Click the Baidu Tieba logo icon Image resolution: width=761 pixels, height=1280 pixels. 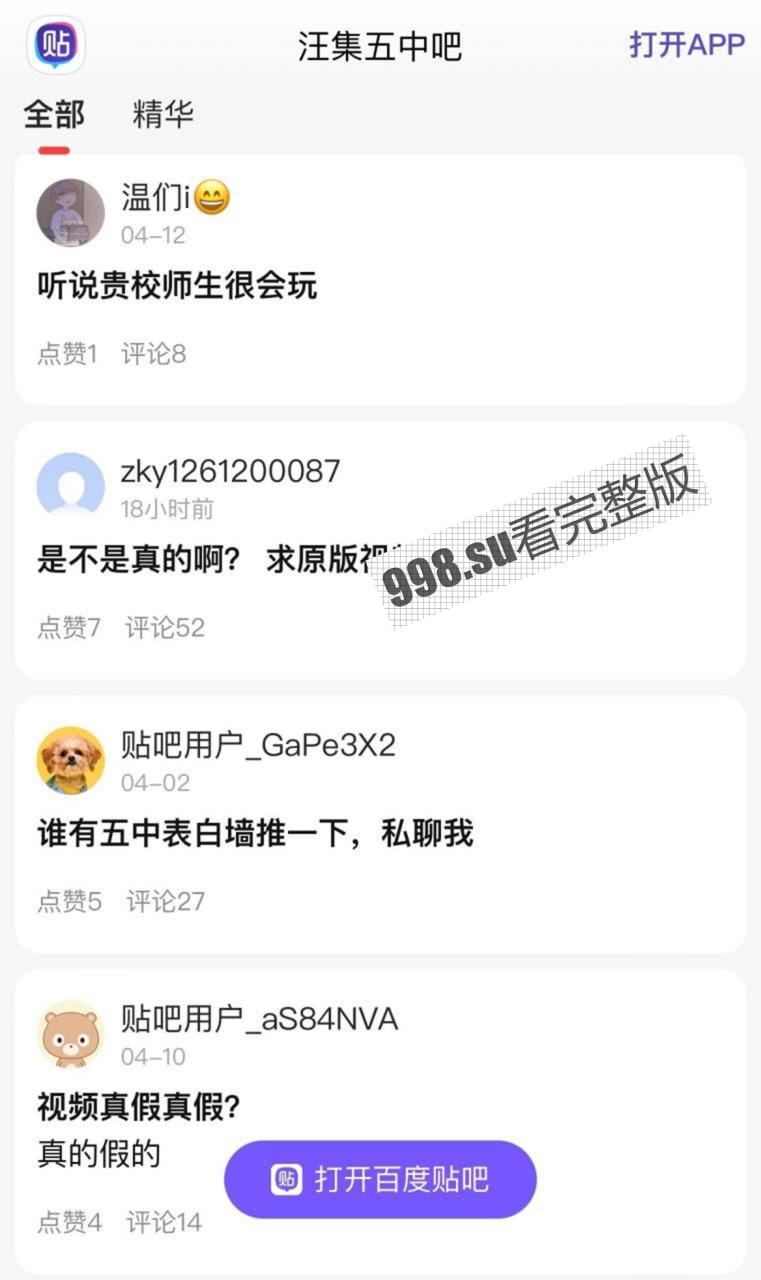57,42
